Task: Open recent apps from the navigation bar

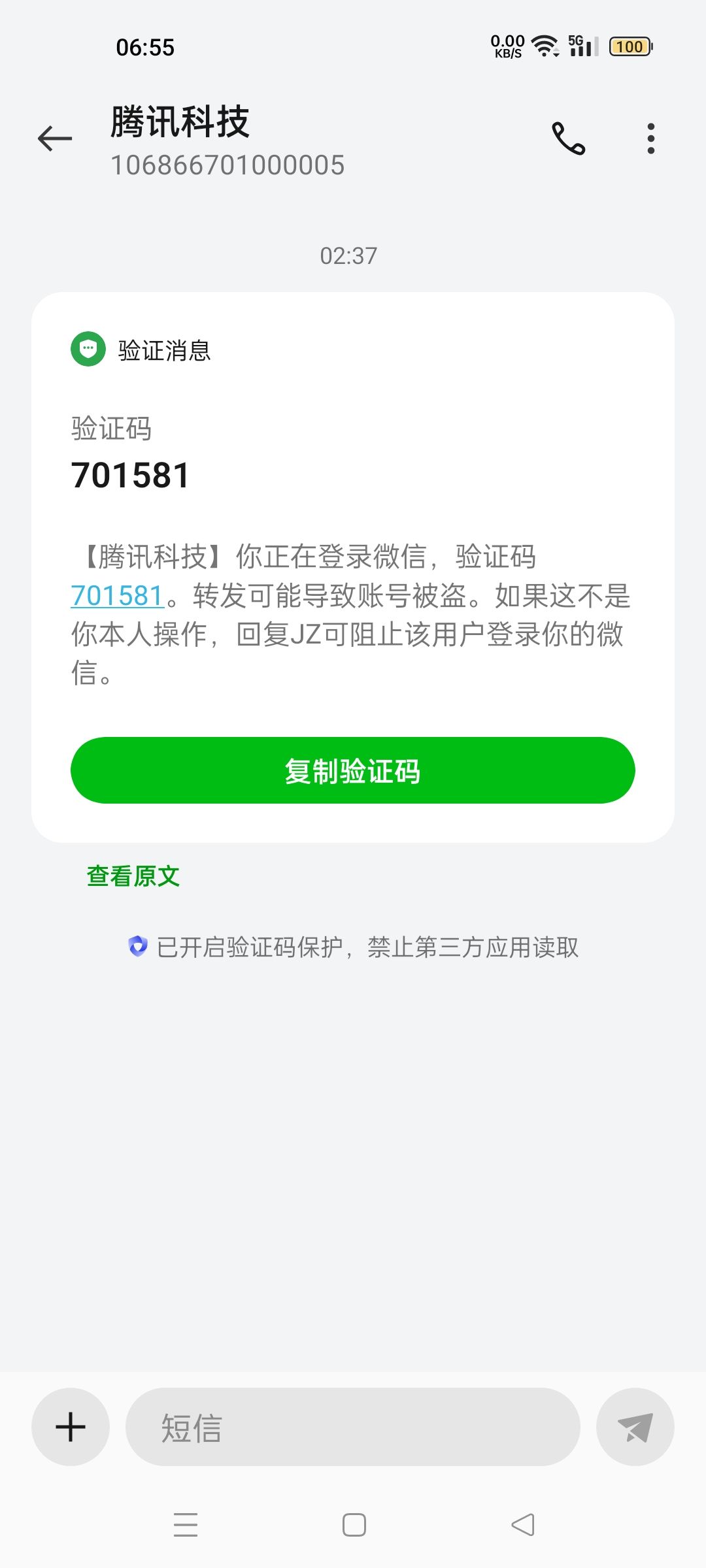Action: click(x=186, y=1525)
